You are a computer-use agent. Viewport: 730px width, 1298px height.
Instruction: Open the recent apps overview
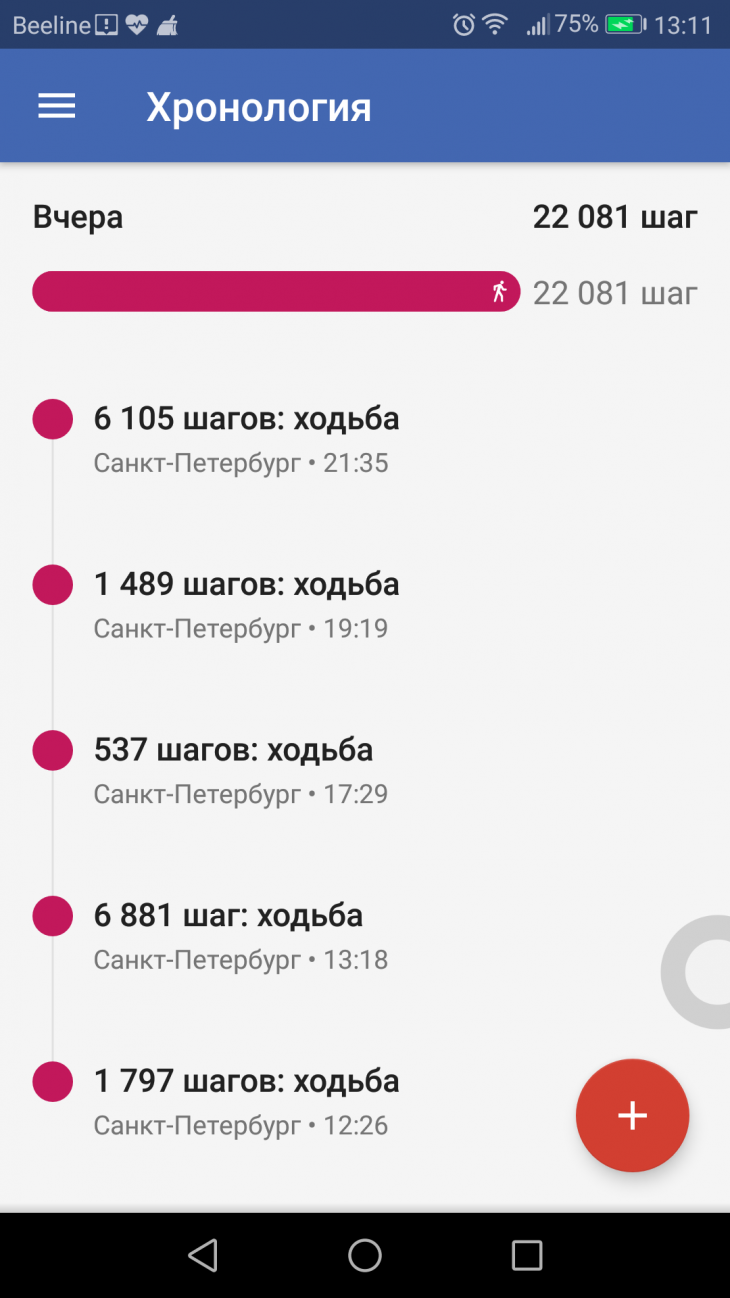(526, 1255)
